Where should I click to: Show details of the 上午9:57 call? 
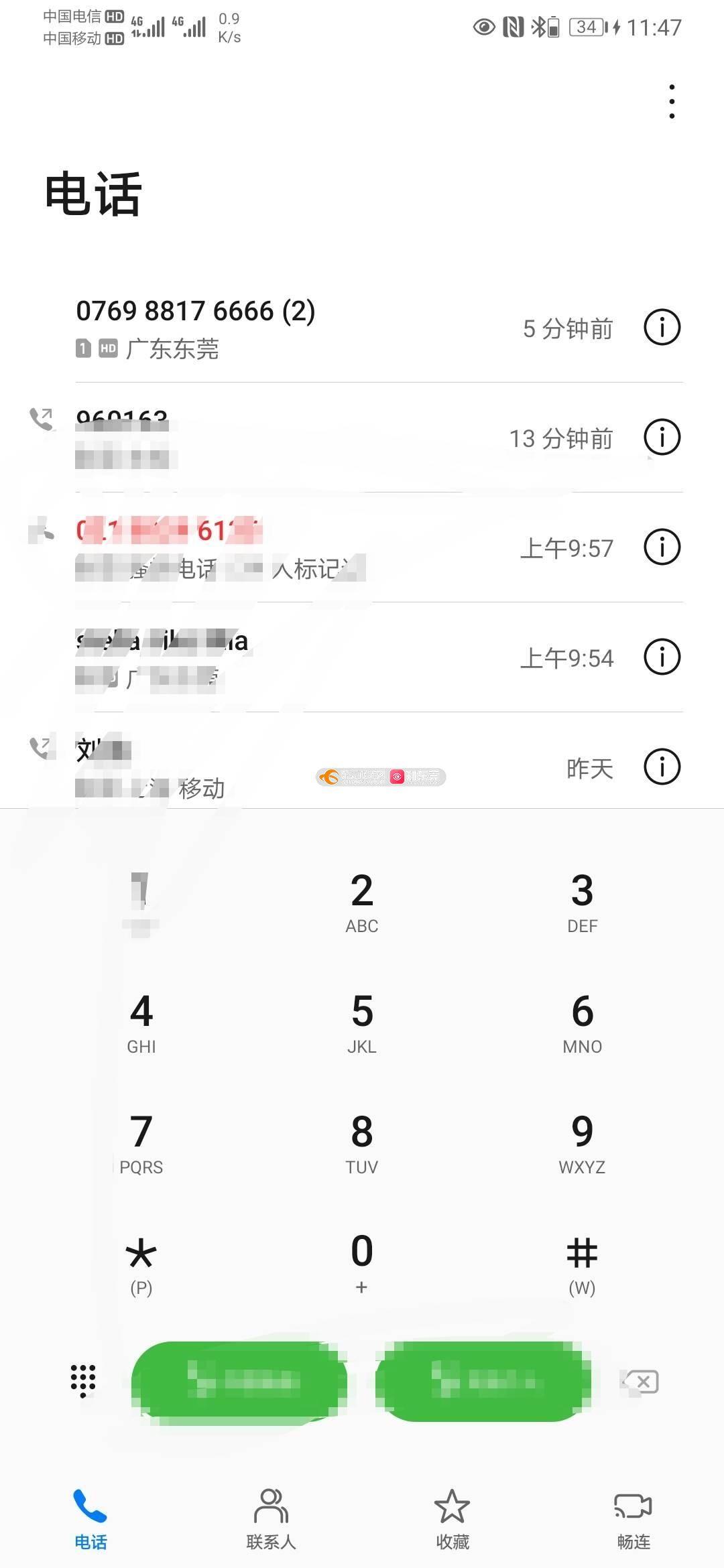pyautogui.click(x=662, y=547)
